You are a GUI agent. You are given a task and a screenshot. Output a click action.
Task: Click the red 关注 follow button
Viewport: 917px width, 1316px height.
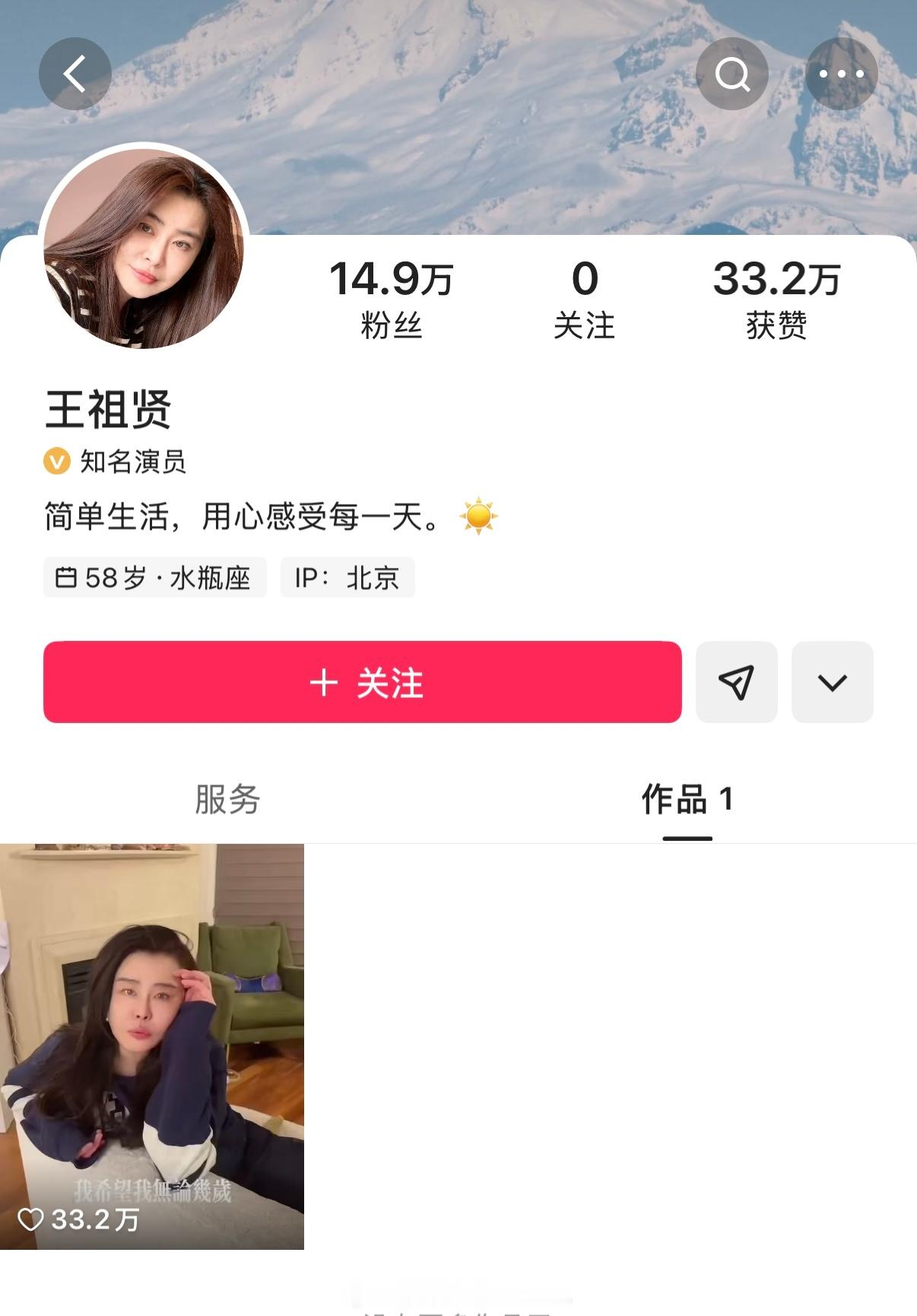364,682
